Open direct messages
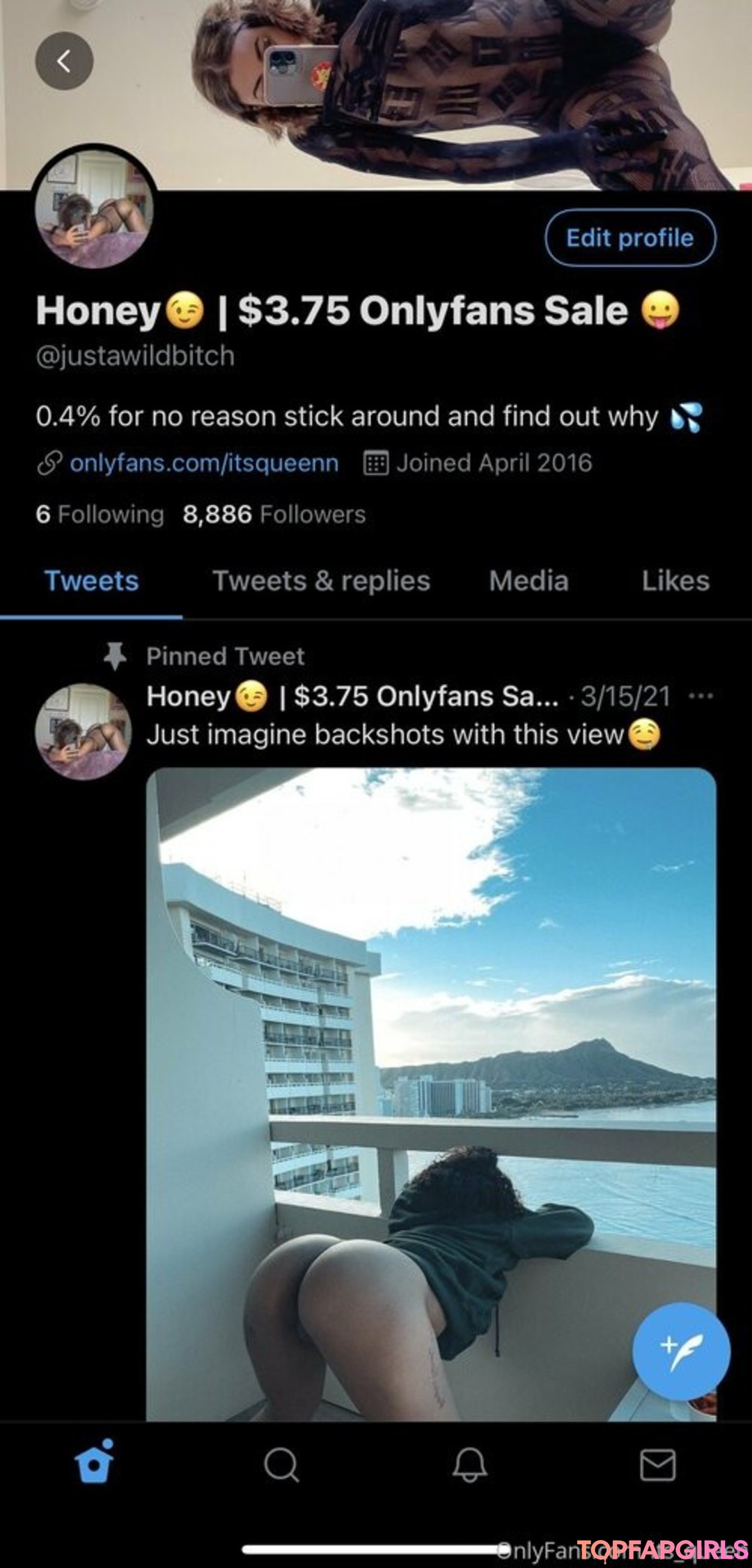Image resolution: width=752 pixels, height=1568 pixels. coord(657,1464)
